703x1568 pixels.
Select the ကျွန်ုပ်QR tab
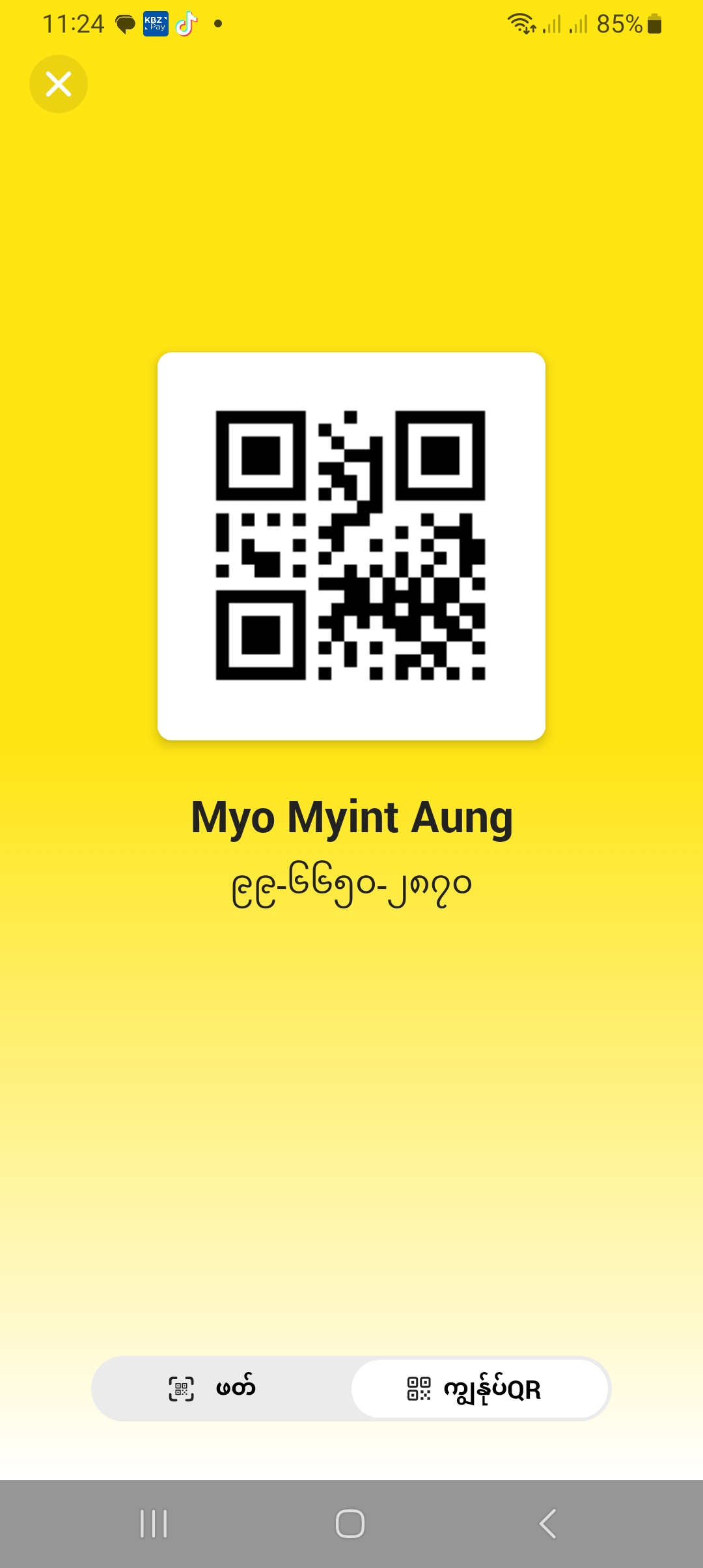[x=480, y=1389]
